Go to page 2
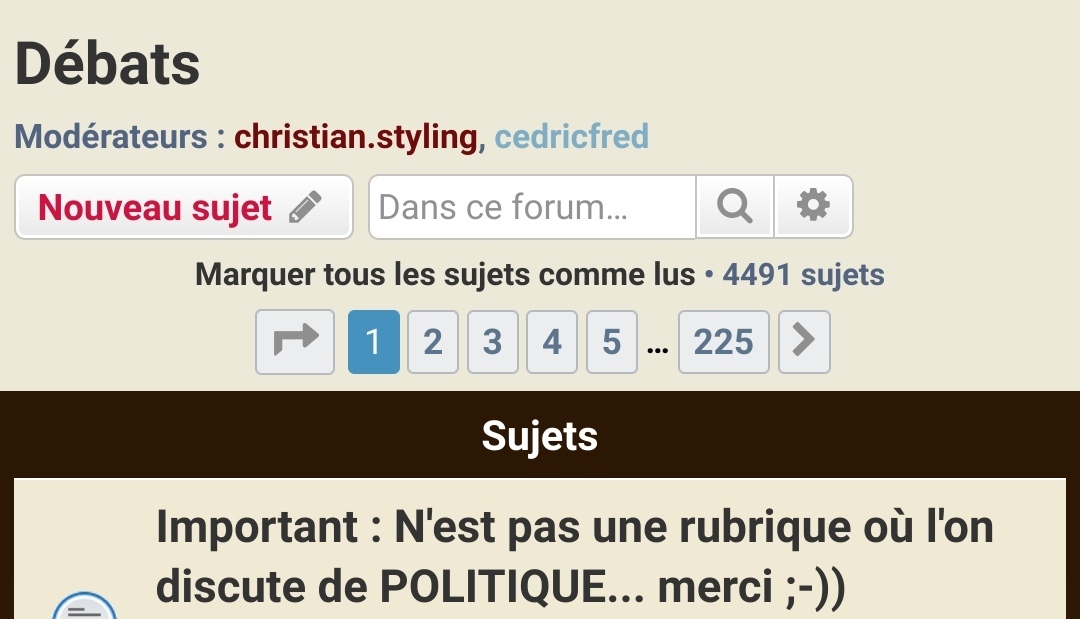 click(433, 342)
